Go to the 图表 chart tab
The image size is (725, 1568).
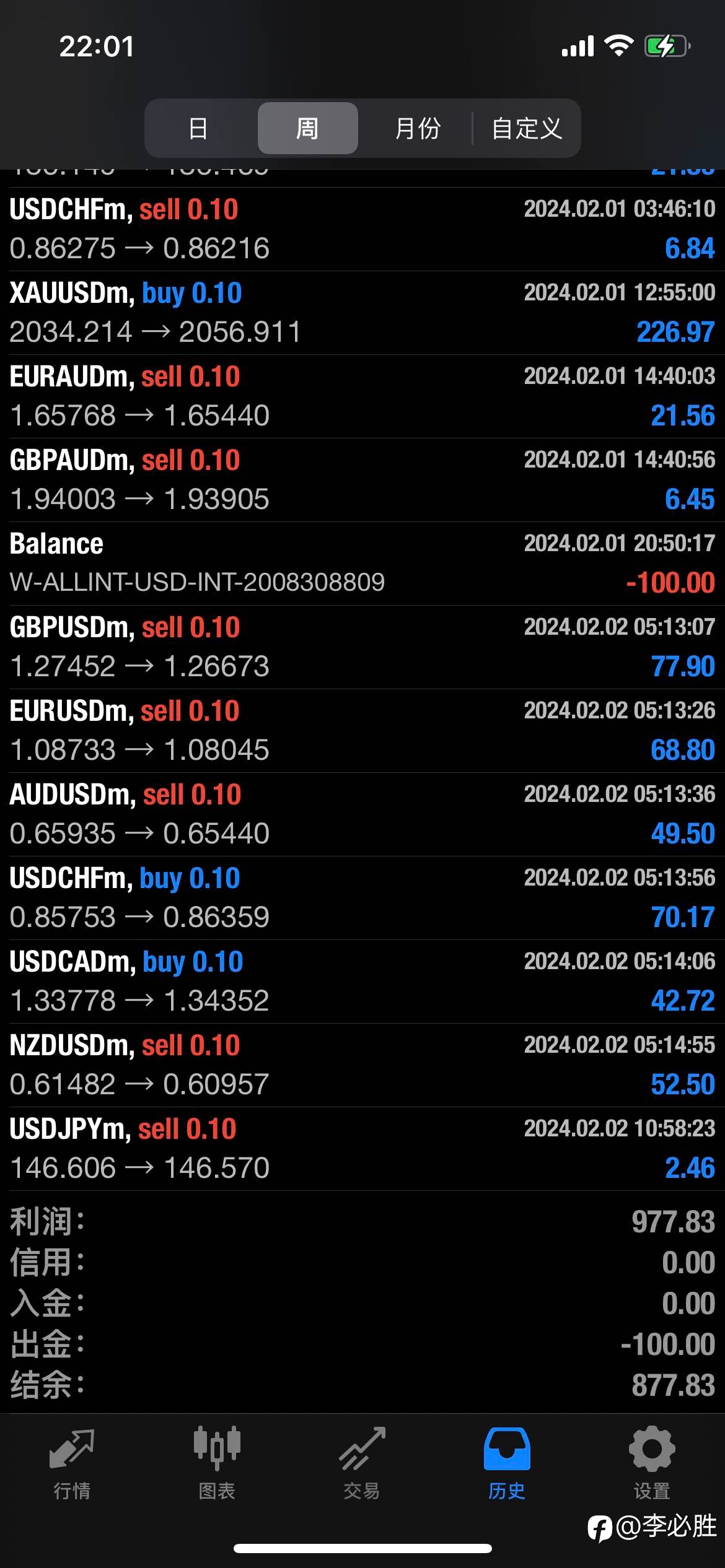[217, 1463]
